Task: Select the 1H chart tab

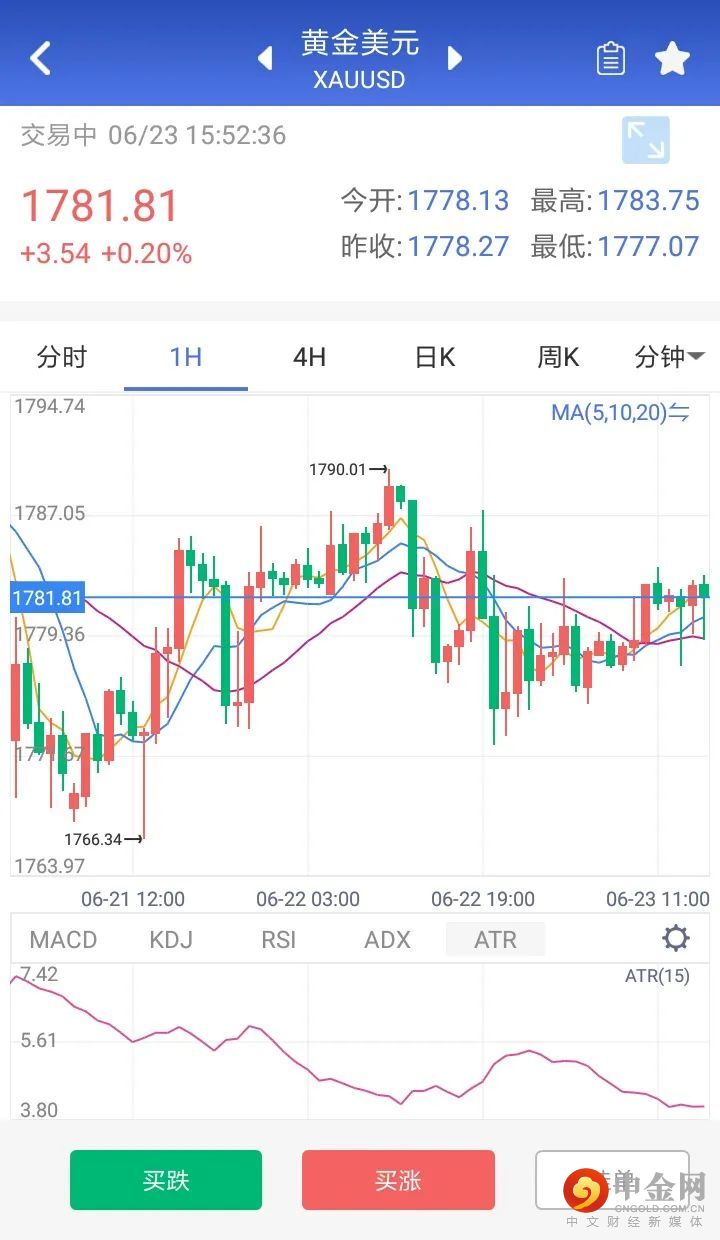Action: pos(186,357)
